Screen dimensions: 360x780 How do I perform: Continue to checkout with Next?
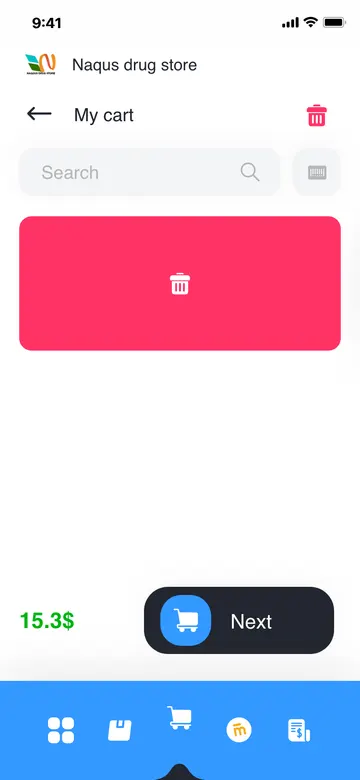pos(239,620)
